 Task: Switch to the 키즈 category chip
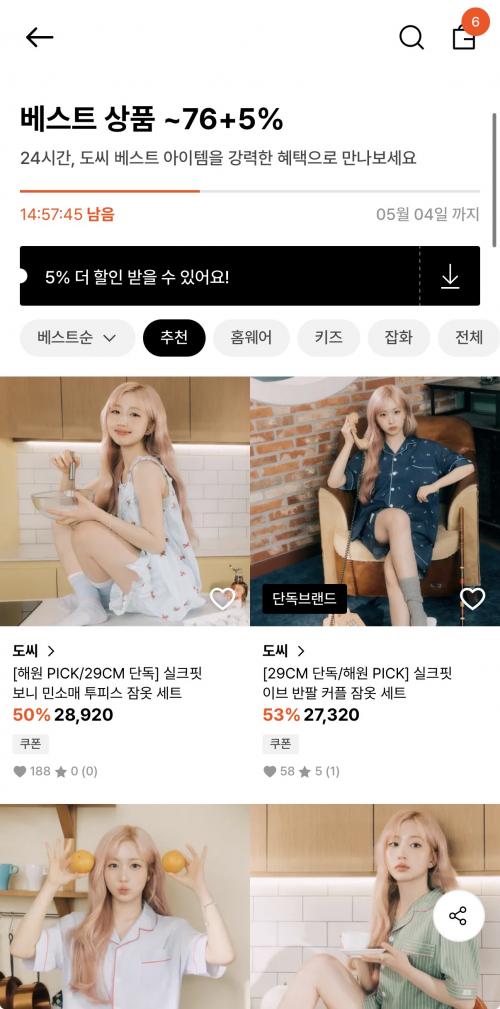(328, 338)
